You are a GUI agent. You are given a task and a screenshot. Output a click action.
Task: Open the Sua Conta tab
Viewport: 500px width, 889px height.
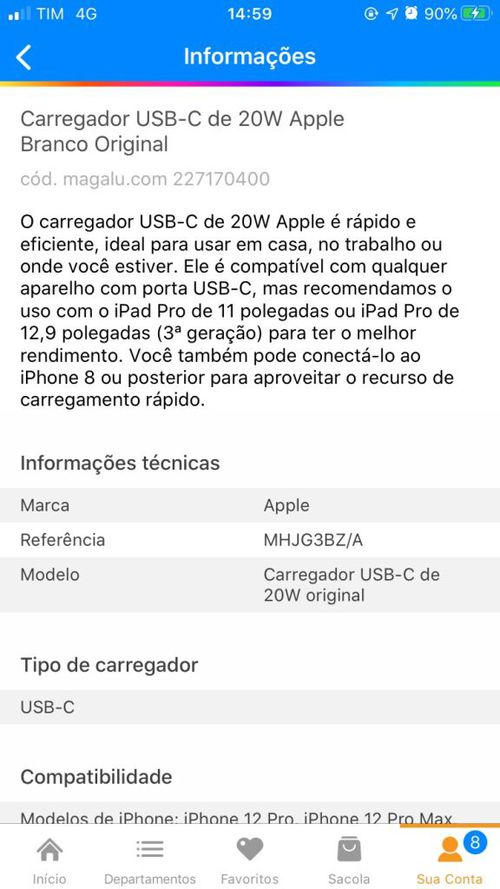coord(450,859)
